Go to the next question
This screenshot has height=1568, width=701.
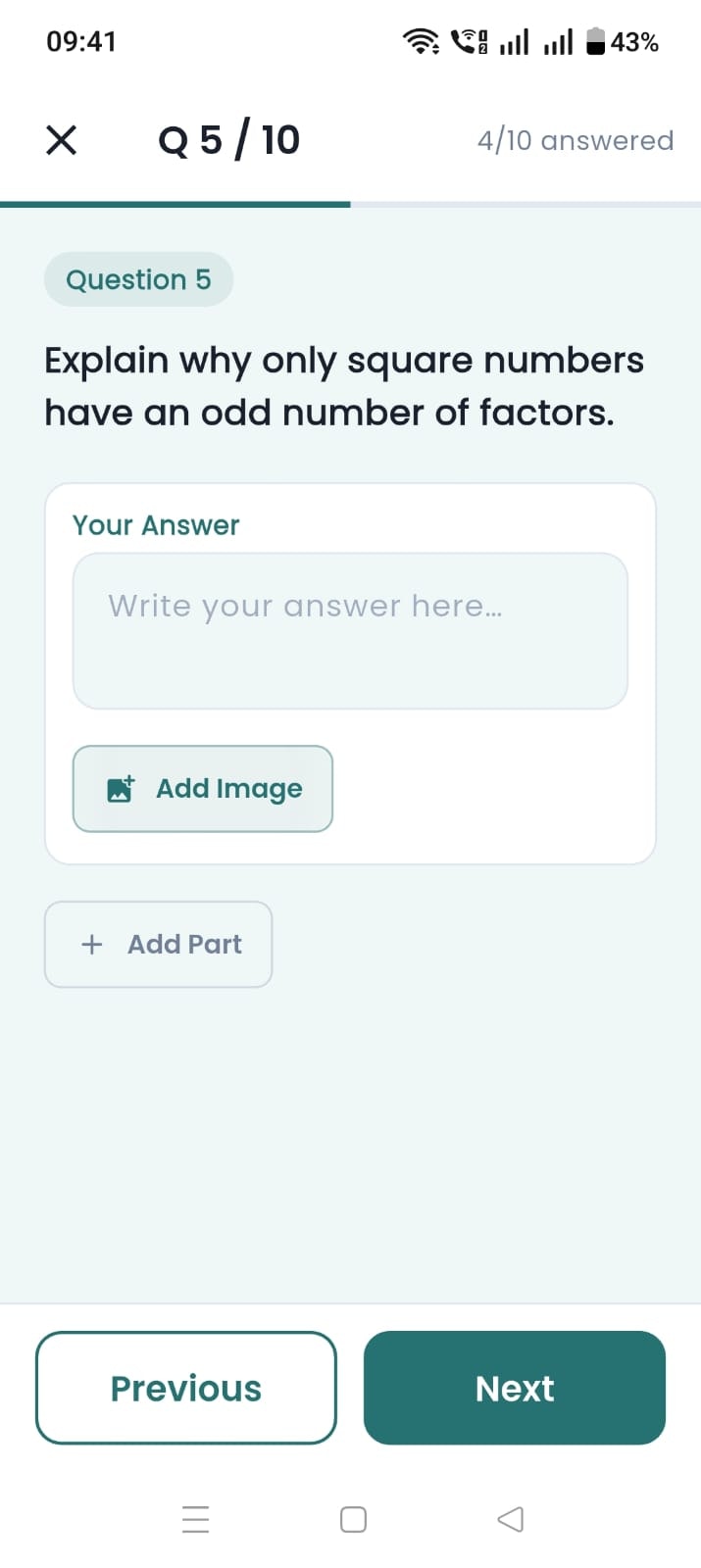tap(515, 1388)
